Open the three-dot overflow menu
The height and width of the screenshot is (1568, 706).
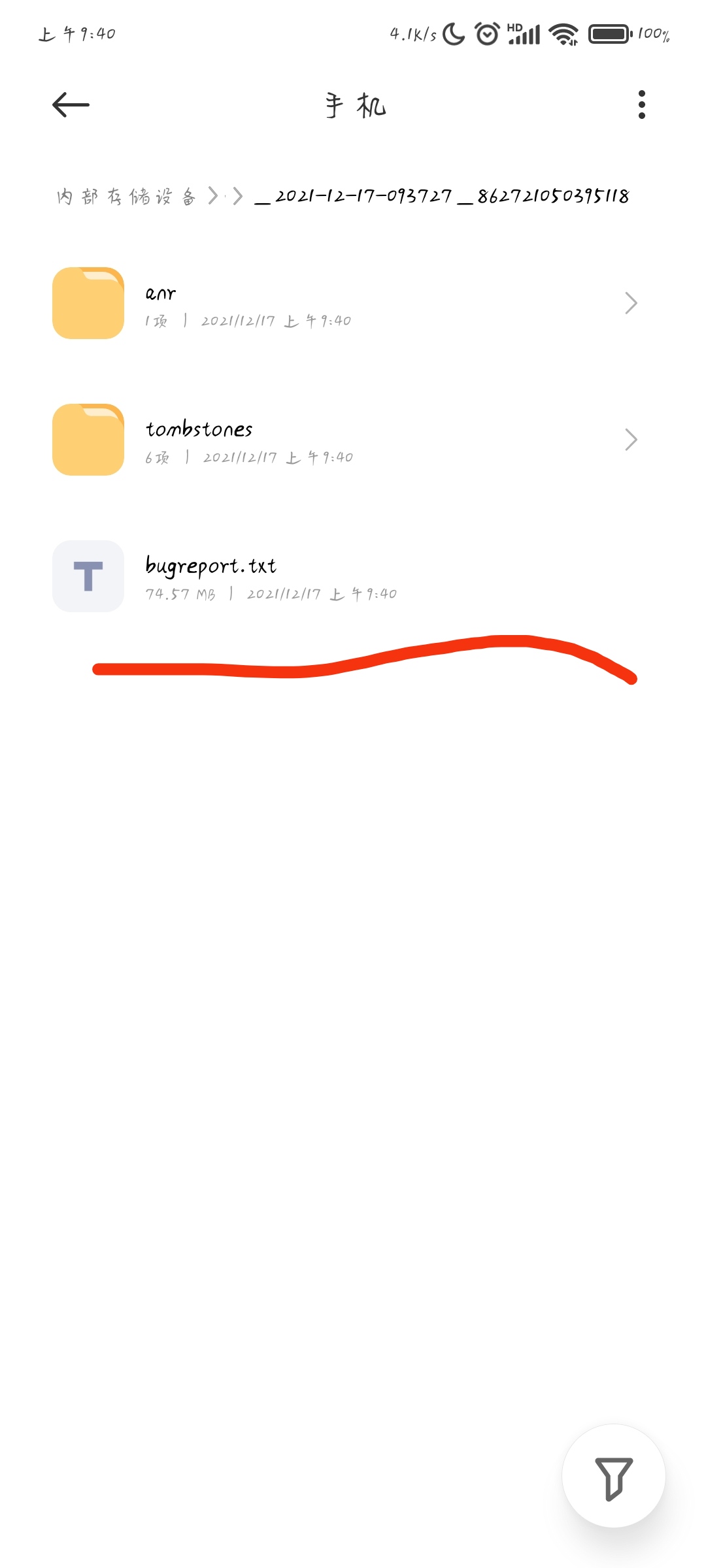tap(641, 105)
